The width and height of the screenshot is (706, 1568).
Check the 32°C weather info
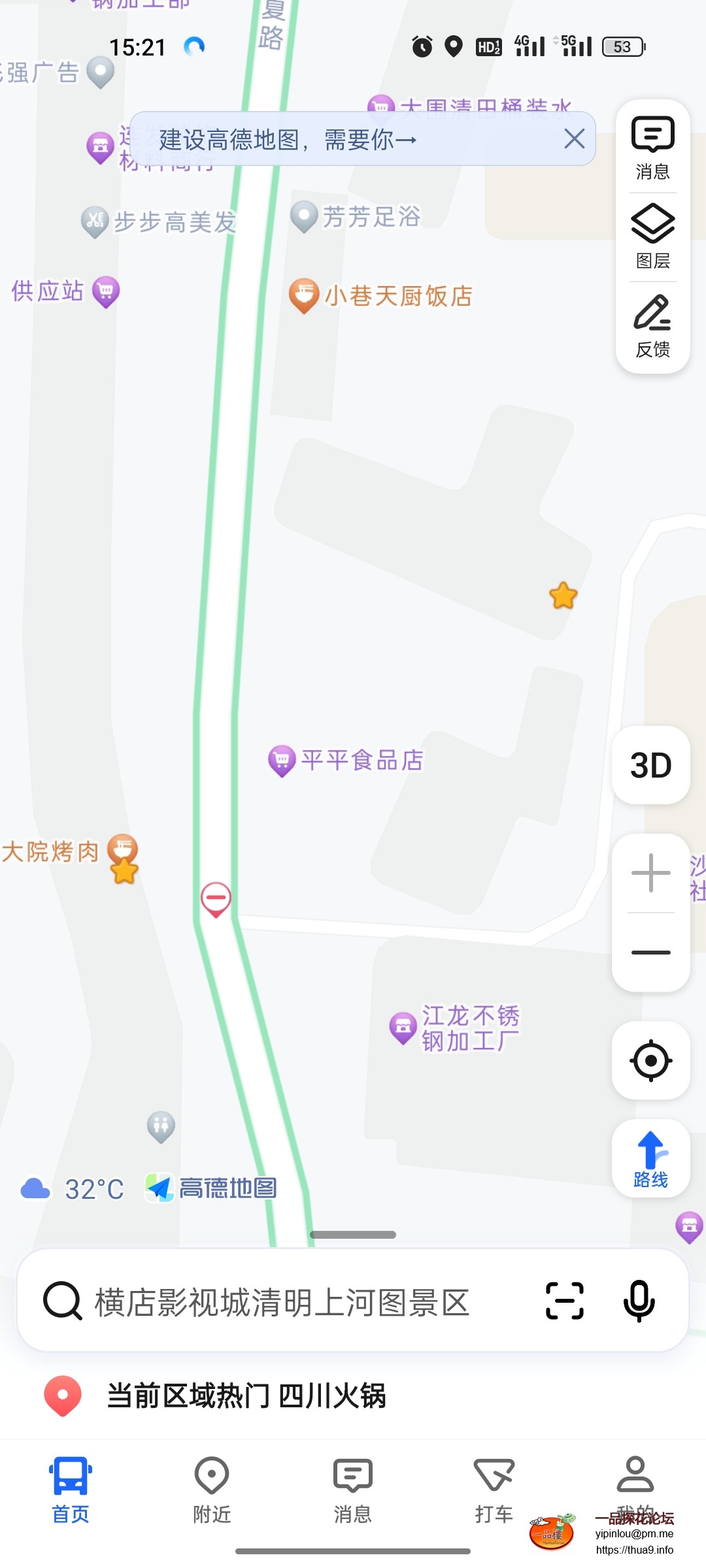73,1189
